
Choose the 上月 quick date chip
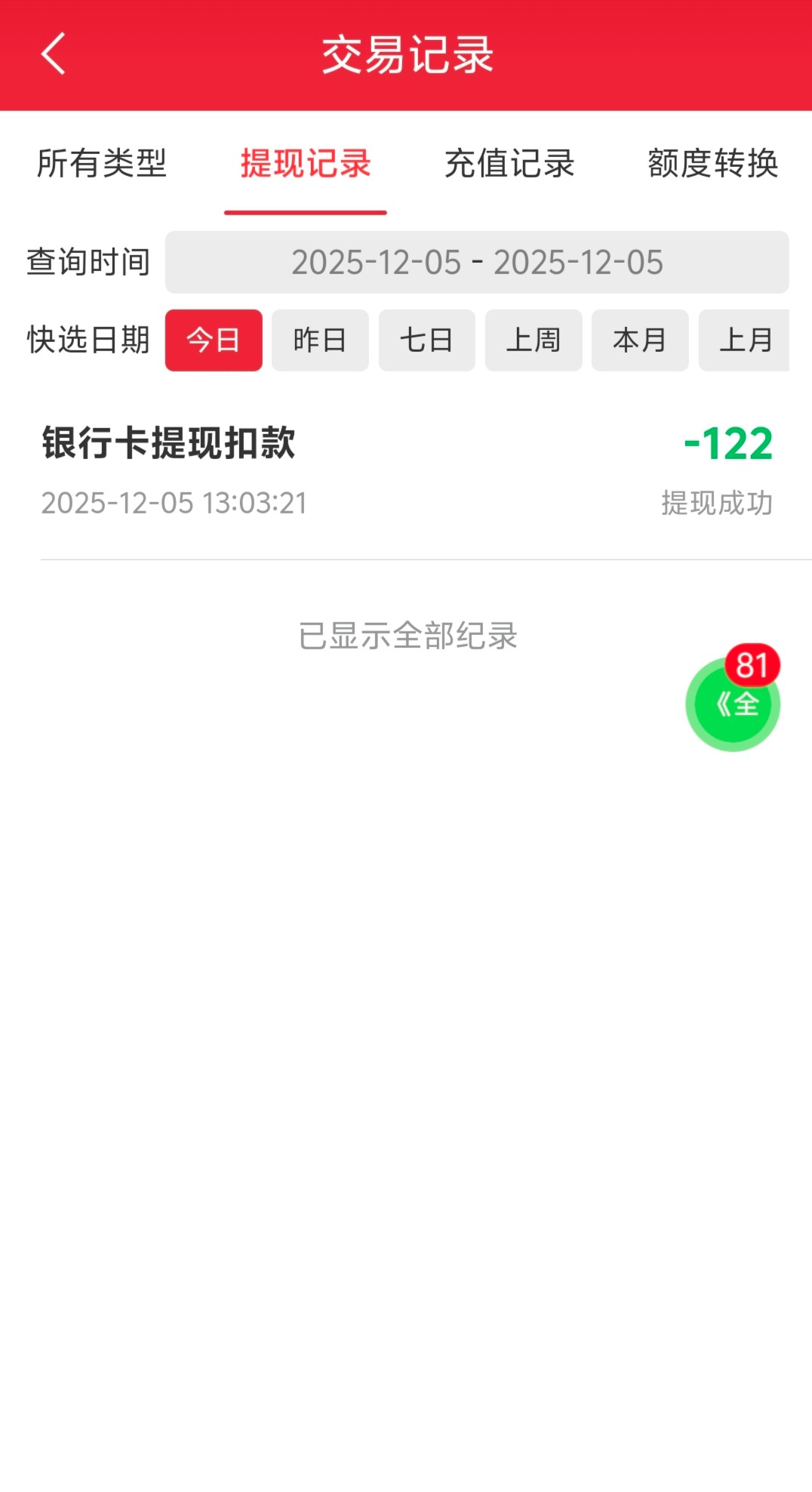click(745, 340)
